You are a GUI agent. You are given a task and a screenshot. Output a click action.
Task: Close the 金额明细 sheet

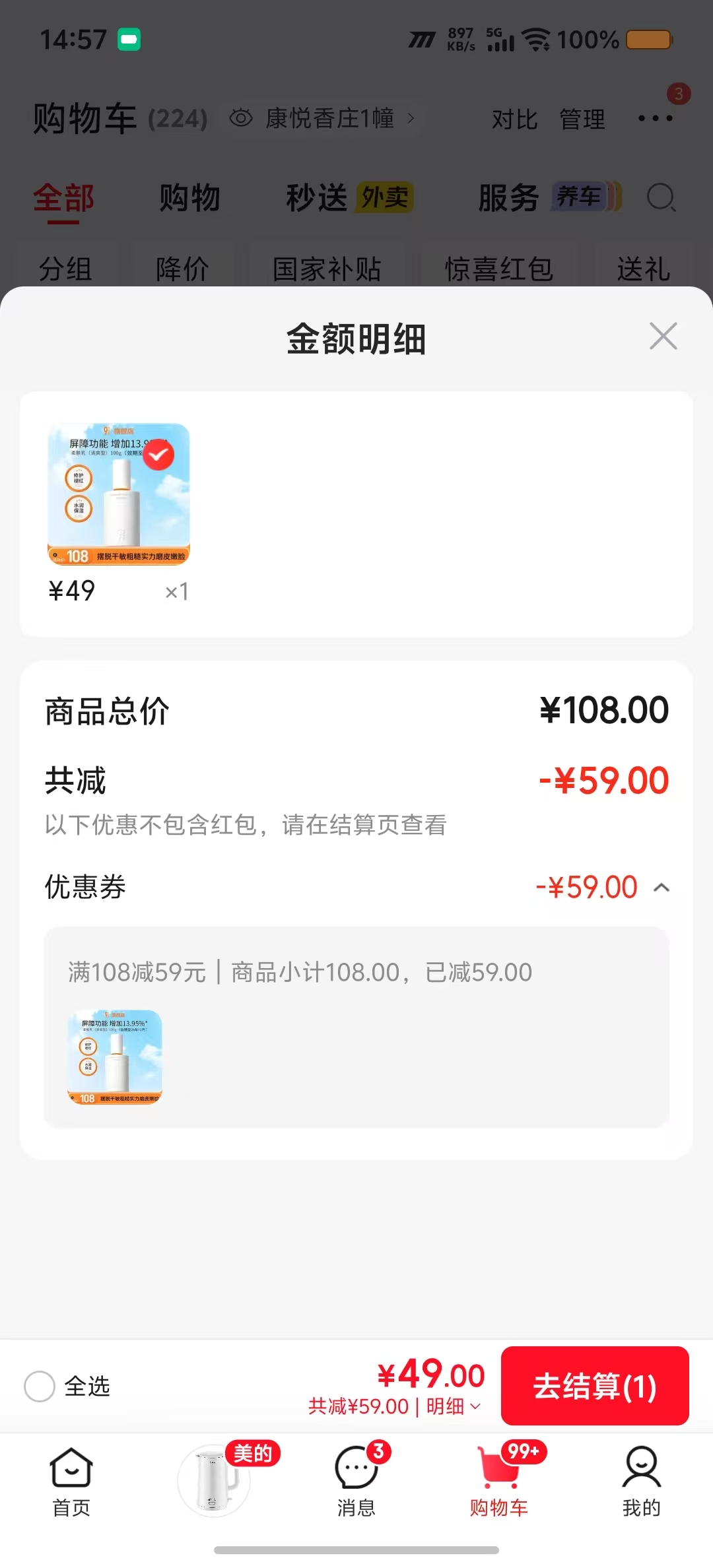[x=663, y=336]
